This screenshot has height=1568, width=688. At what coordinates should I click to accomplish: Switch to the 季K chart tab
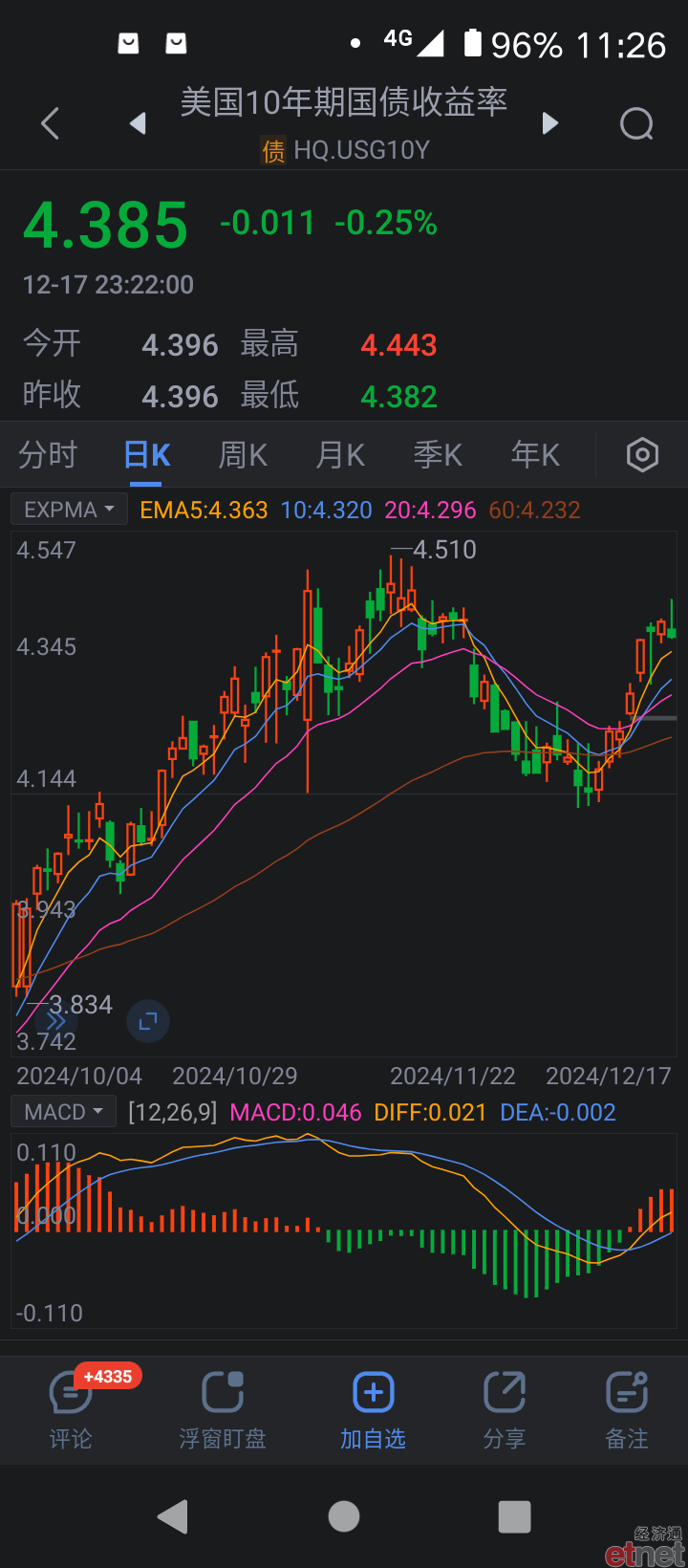pos(438,455)
